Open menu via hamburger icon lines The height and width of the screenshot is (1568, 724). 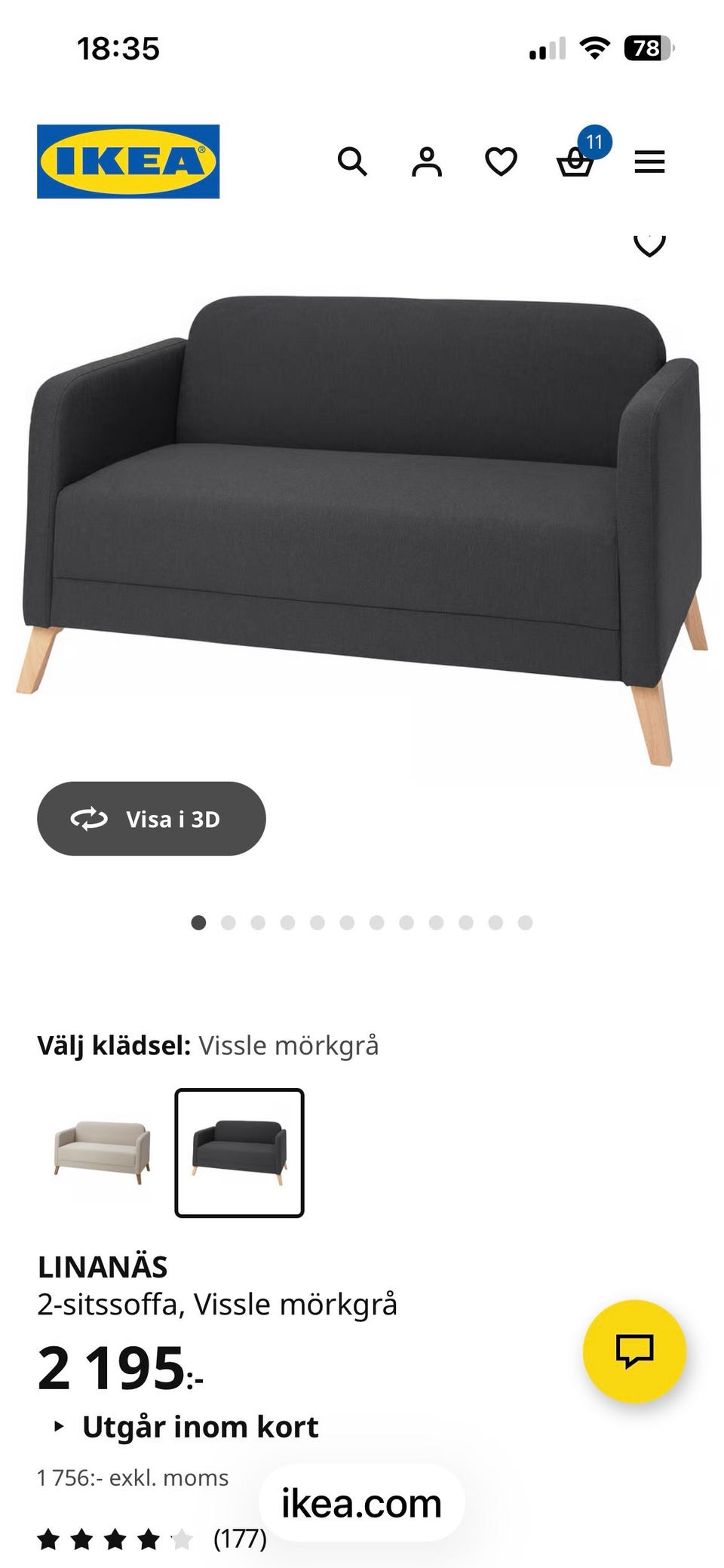pyautogui.click(x=649, y=163)
